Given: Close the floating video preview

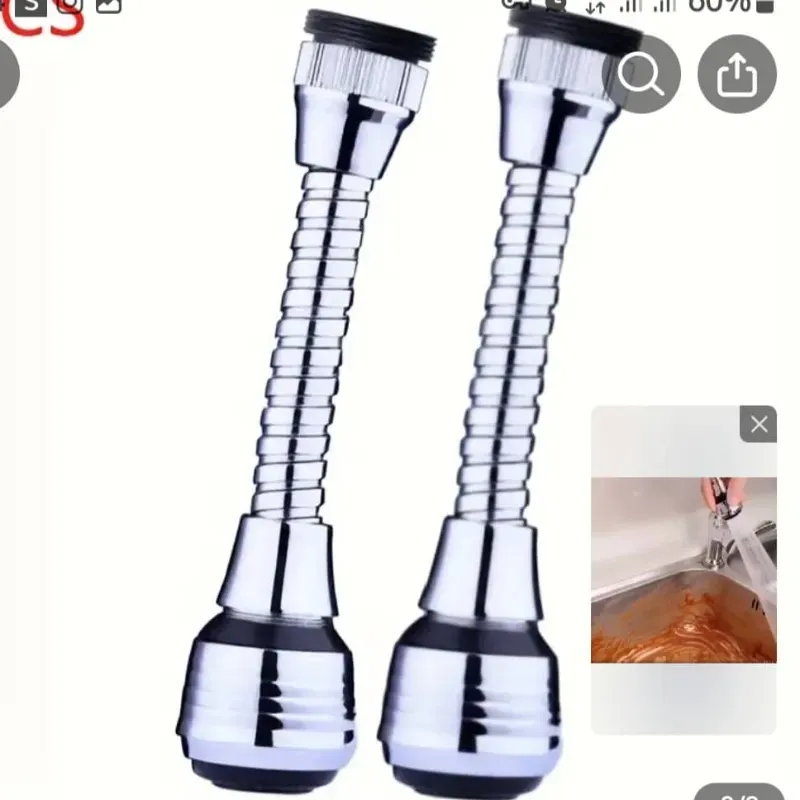Looking at the screenshot, I should coord(758,424).
